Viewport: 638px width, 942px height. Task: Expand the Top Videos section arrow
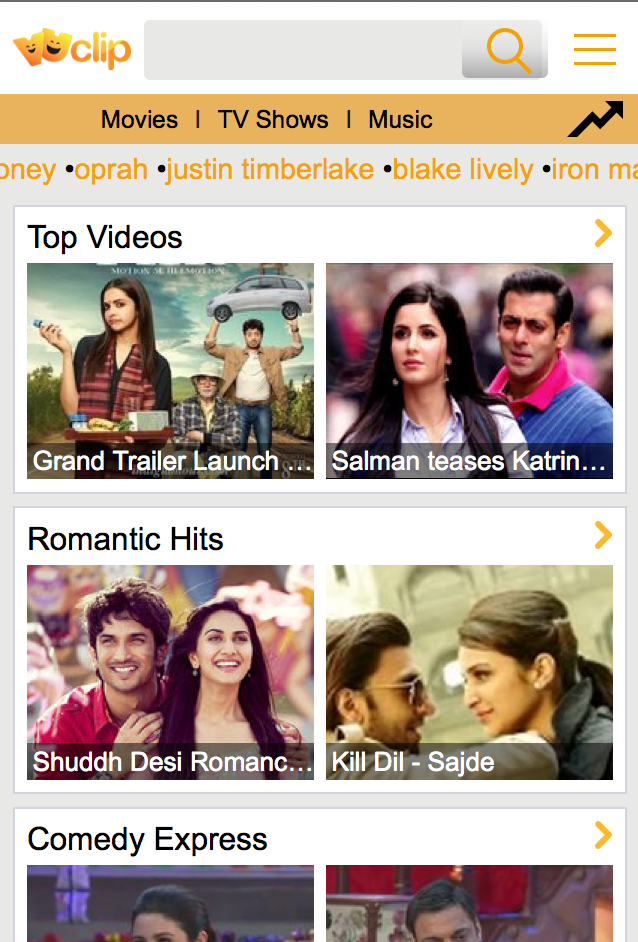click(x=602, y=234)
